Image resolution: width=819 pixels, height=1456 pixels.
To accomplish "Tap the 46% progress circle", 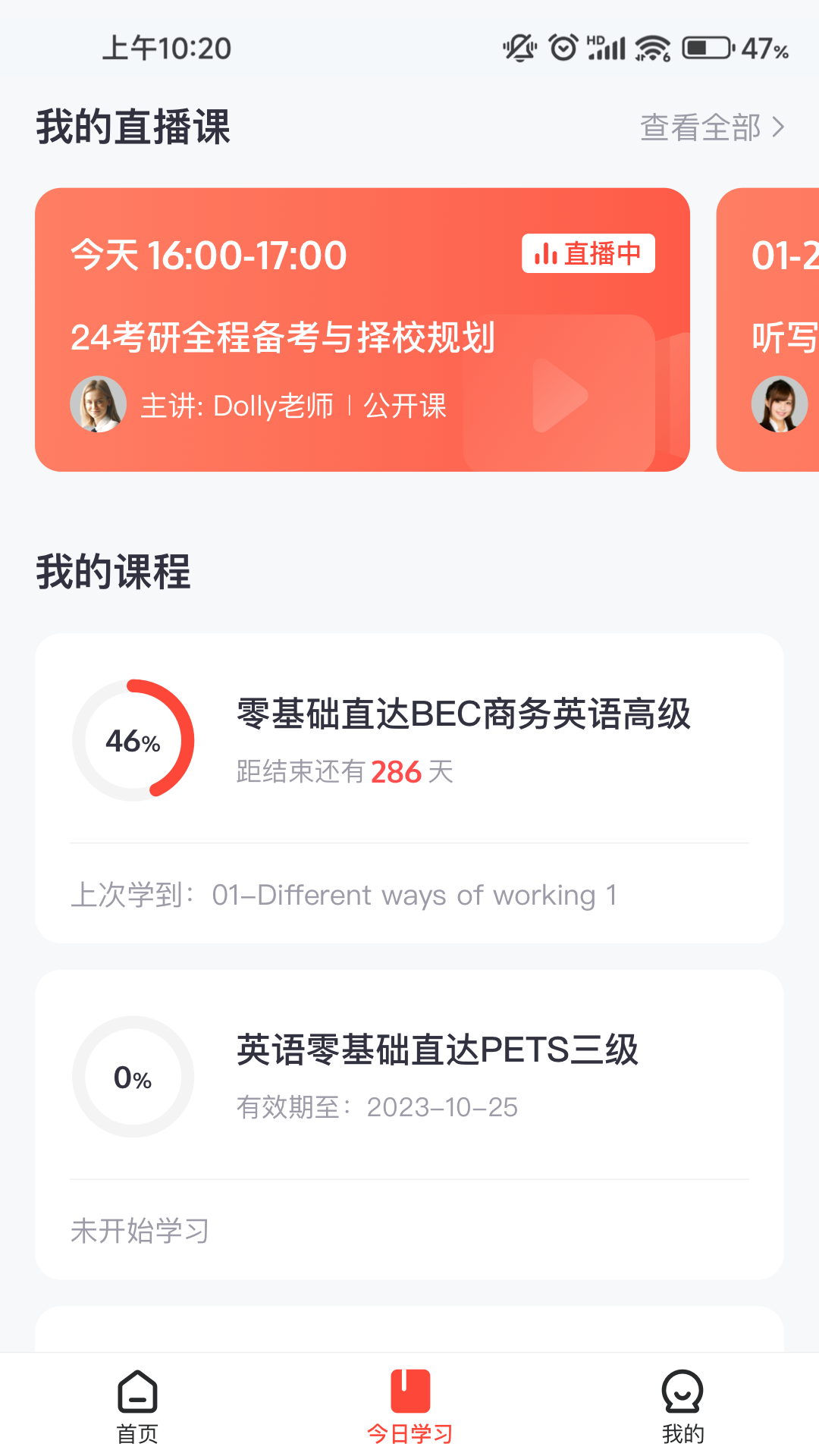I will [x=133, y=742].
